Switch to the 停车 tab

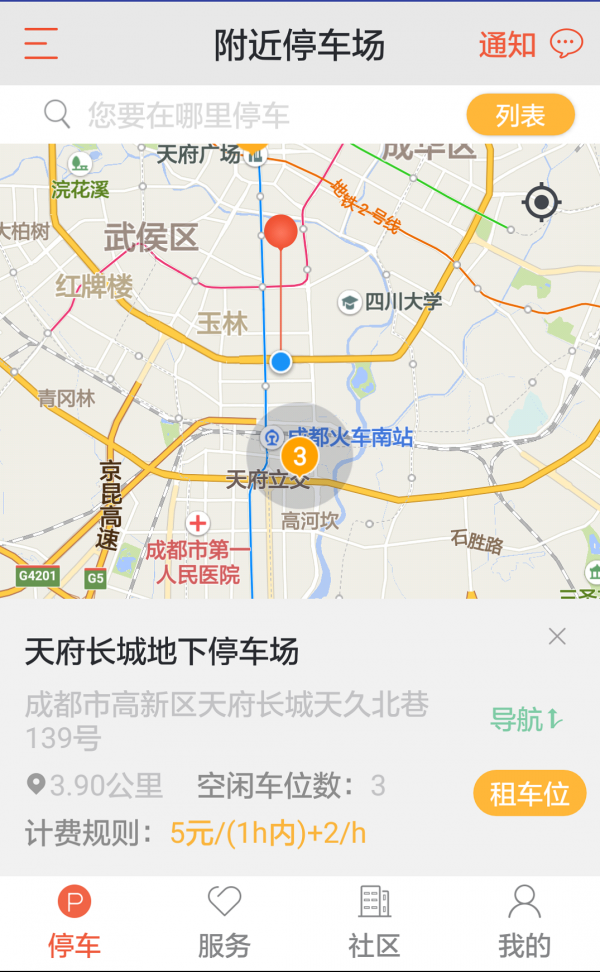[x=74, y=922]
